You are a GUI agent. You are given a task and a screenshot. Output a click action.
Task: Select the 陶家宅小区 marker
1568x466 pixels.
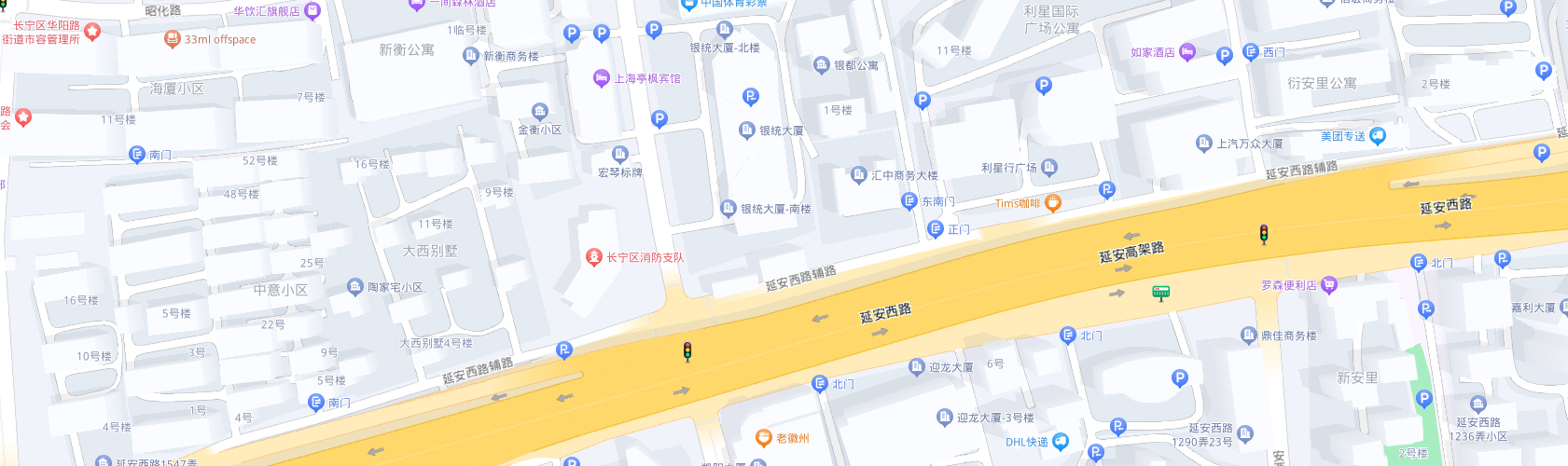point(354,287)
